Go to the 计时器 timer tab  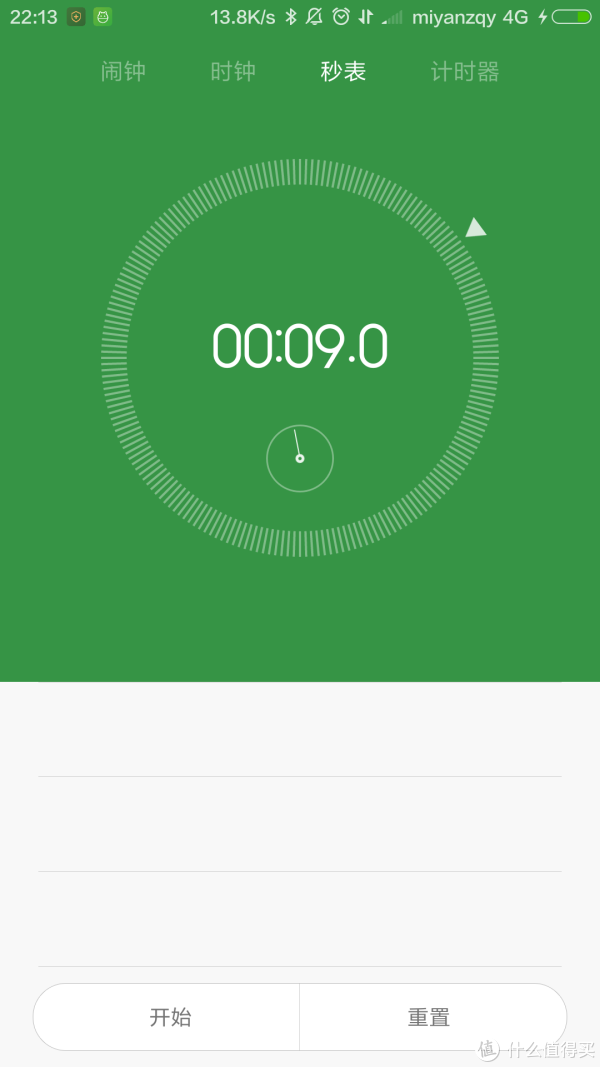(x=464, y=72)
